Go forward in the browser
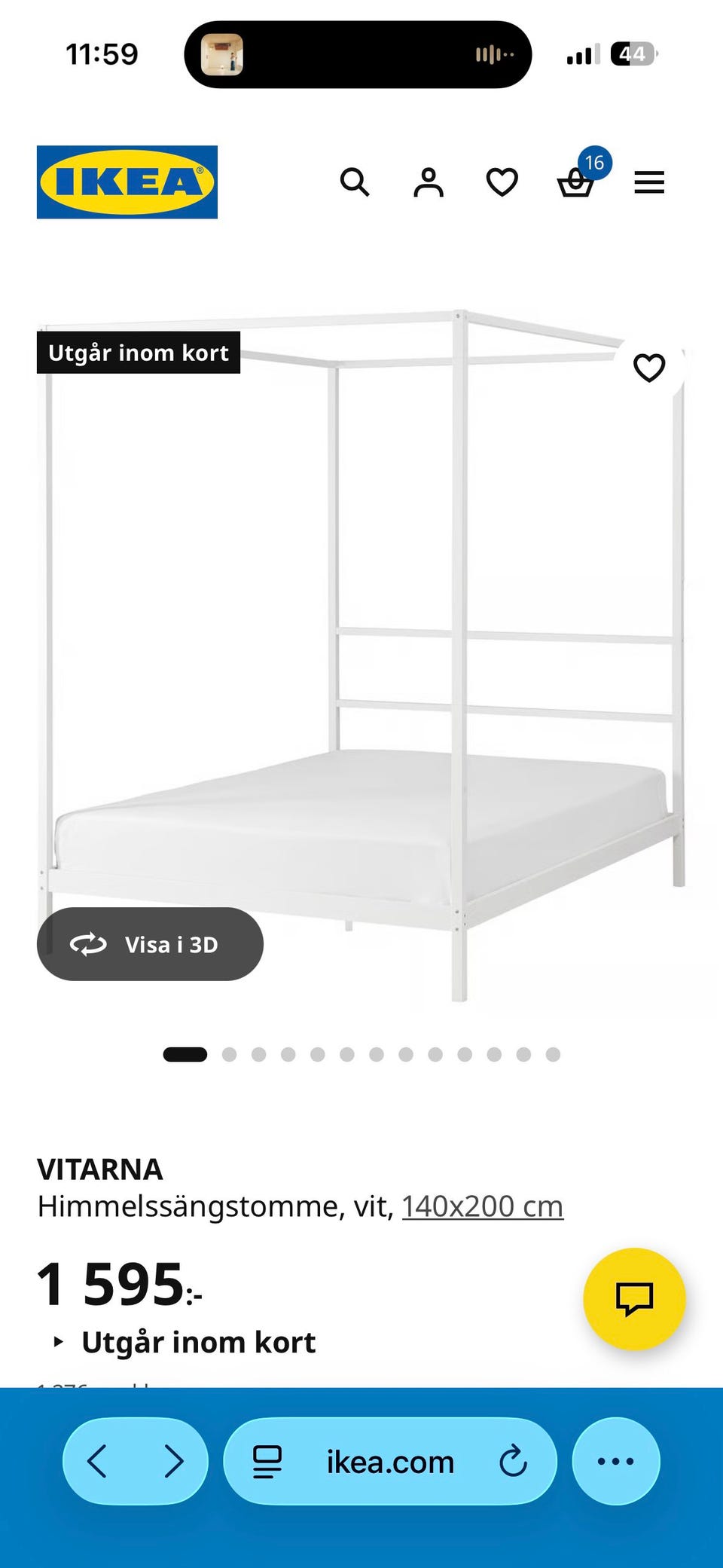The height and width of the screenshot is (1568, 723). pyautogui.click(x=174, y=1461)
